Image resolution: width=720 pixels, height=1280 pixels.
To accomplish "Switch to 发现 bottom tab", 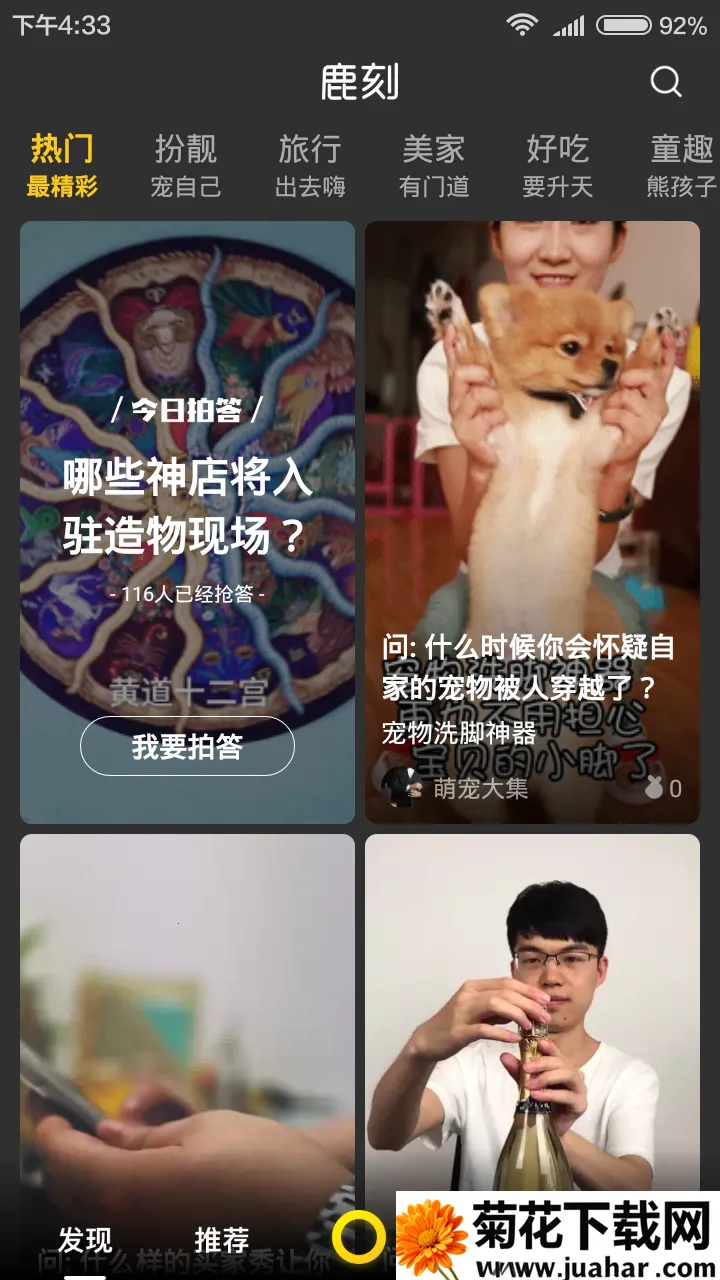I will [85, 1241].
